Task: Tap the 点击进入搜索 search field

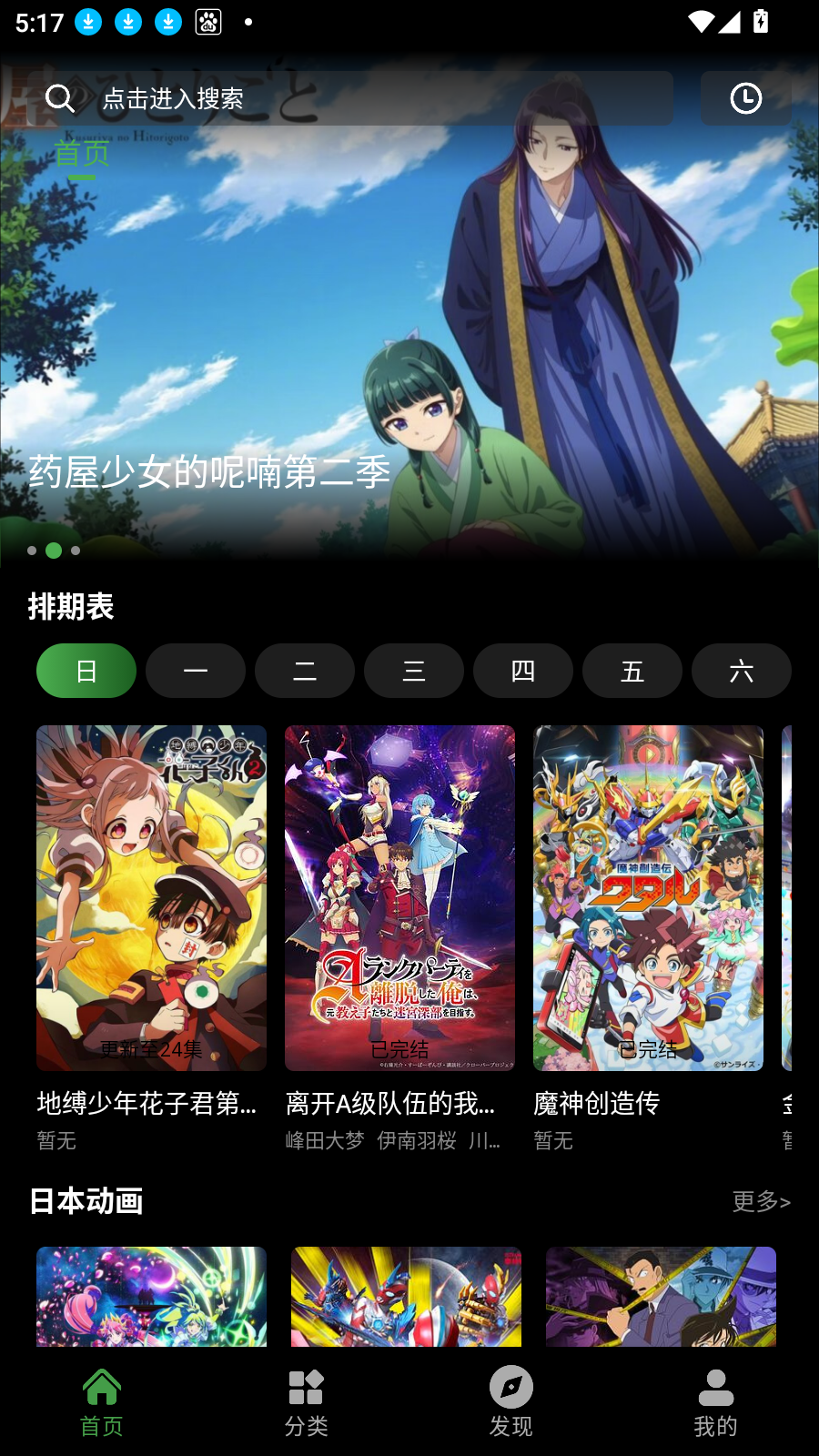Action: (x=273, y=97)
